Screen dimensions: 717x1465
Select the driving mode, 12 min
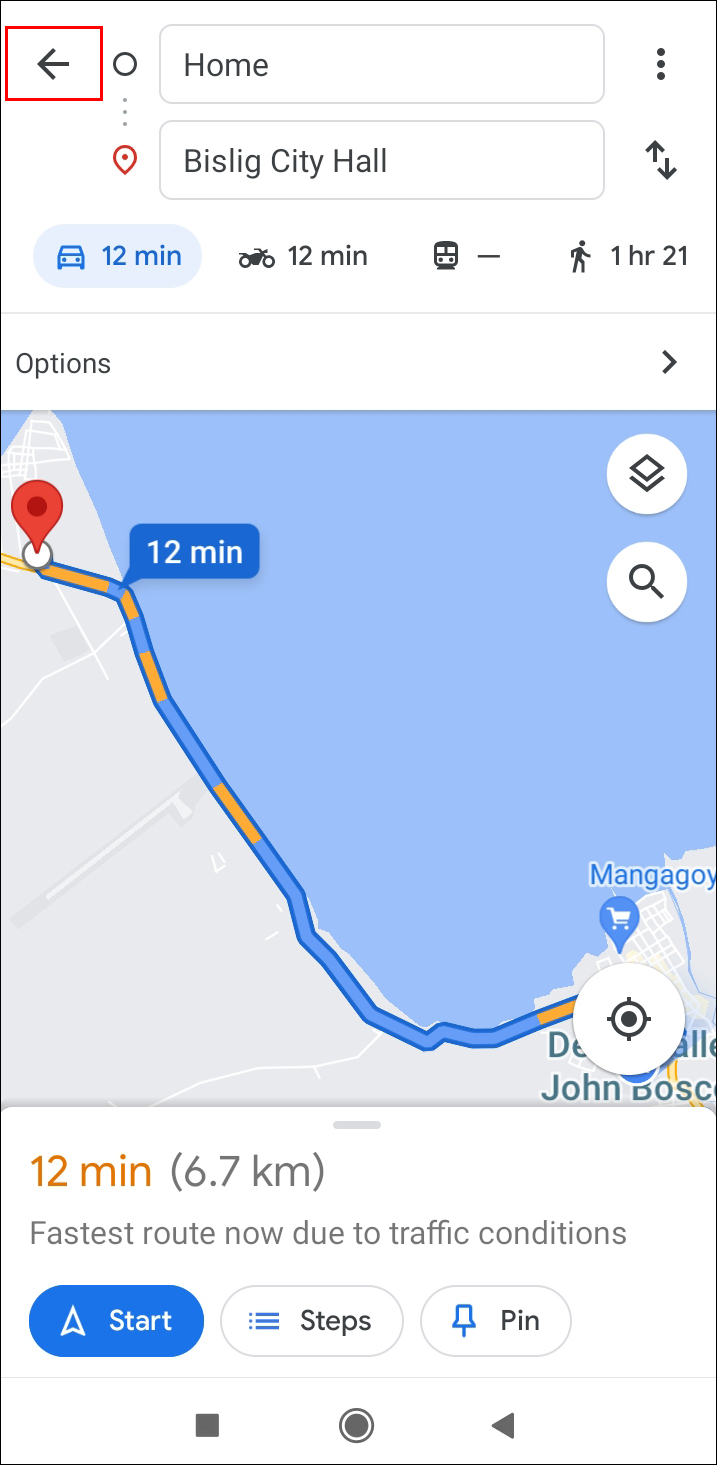pyautogui.click(x=118, y=256)
